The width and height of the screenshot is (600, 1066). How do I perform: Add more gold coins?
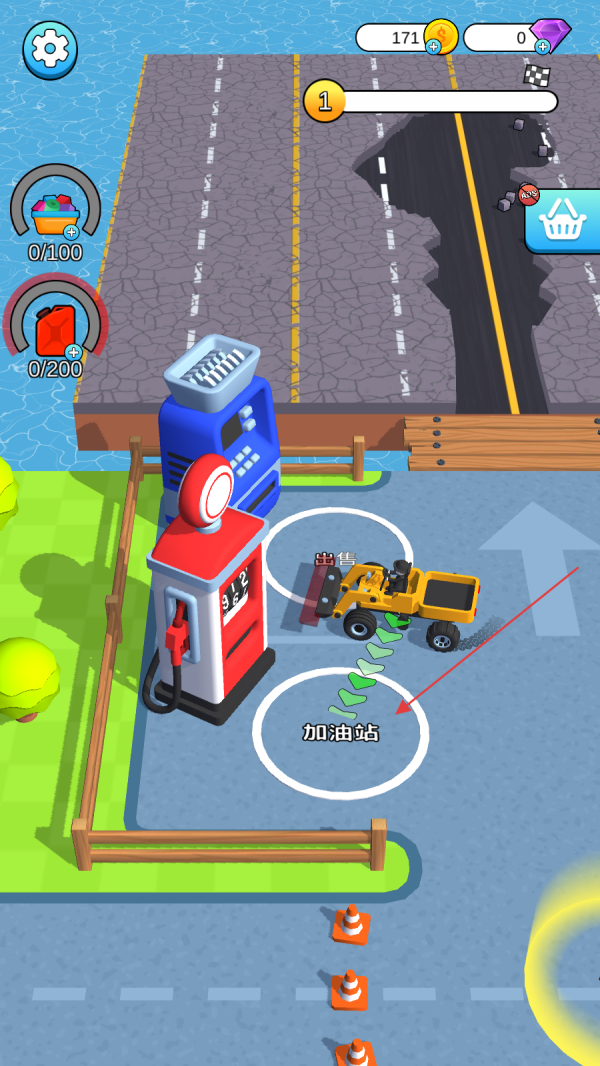point(433,46)
